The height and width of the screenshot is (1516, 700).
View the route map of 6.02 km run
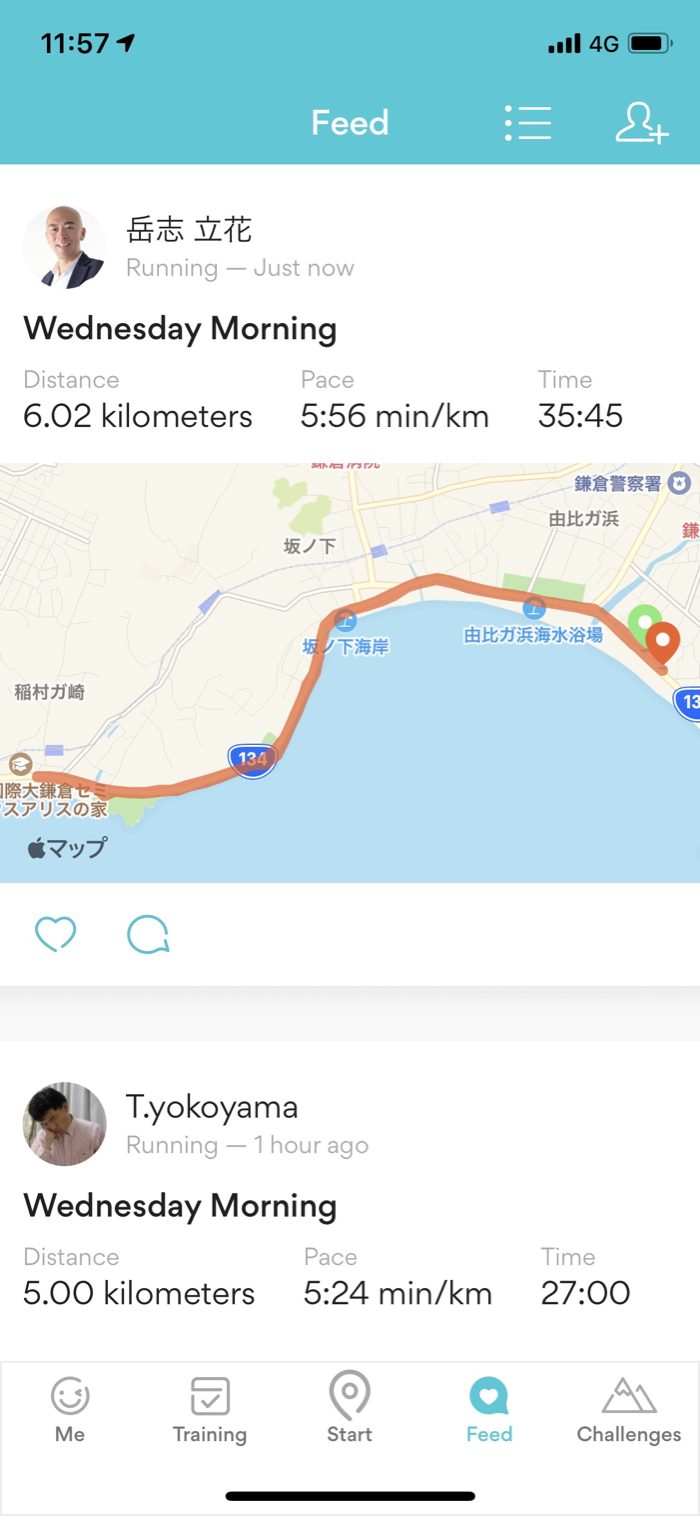[x=350, y=672]
